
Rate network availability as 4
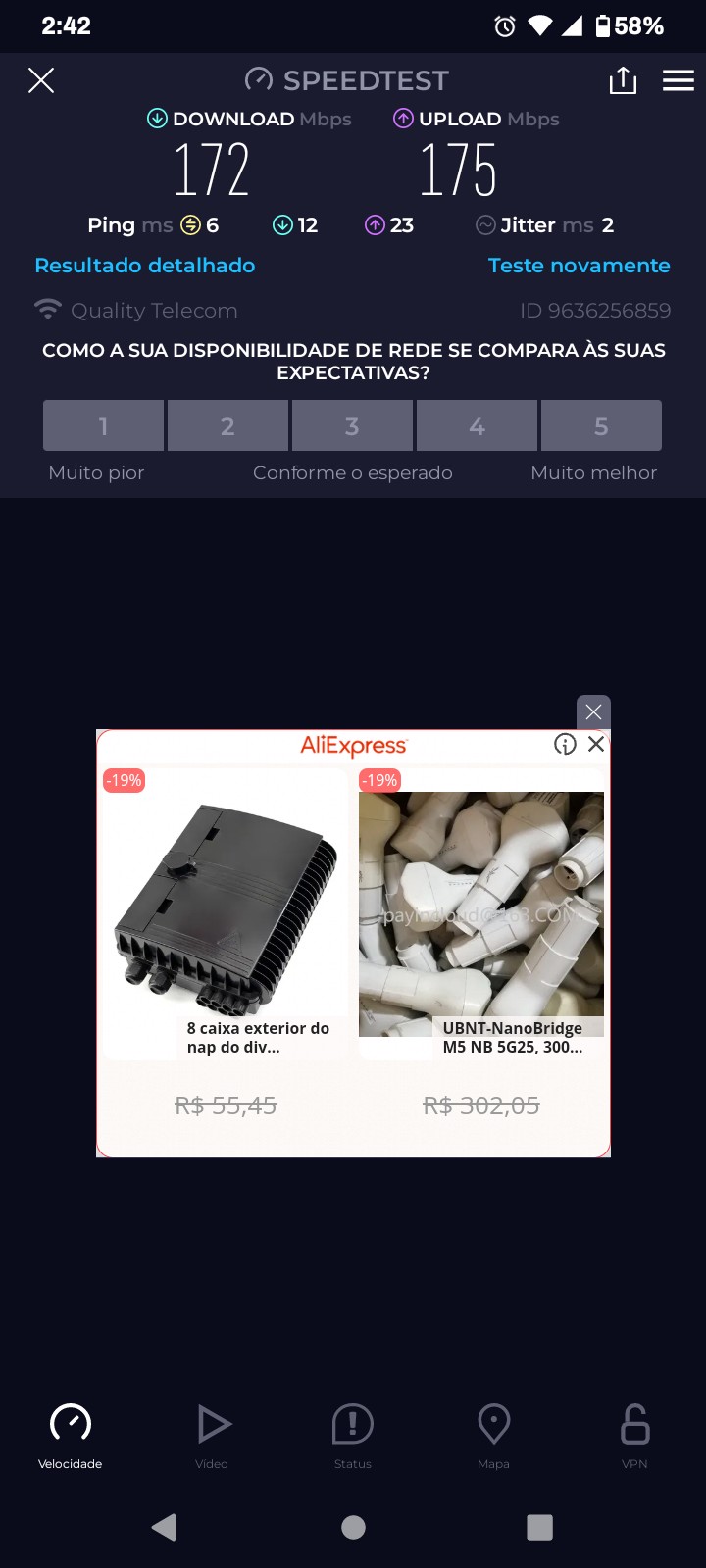click(x=477, y=426)
